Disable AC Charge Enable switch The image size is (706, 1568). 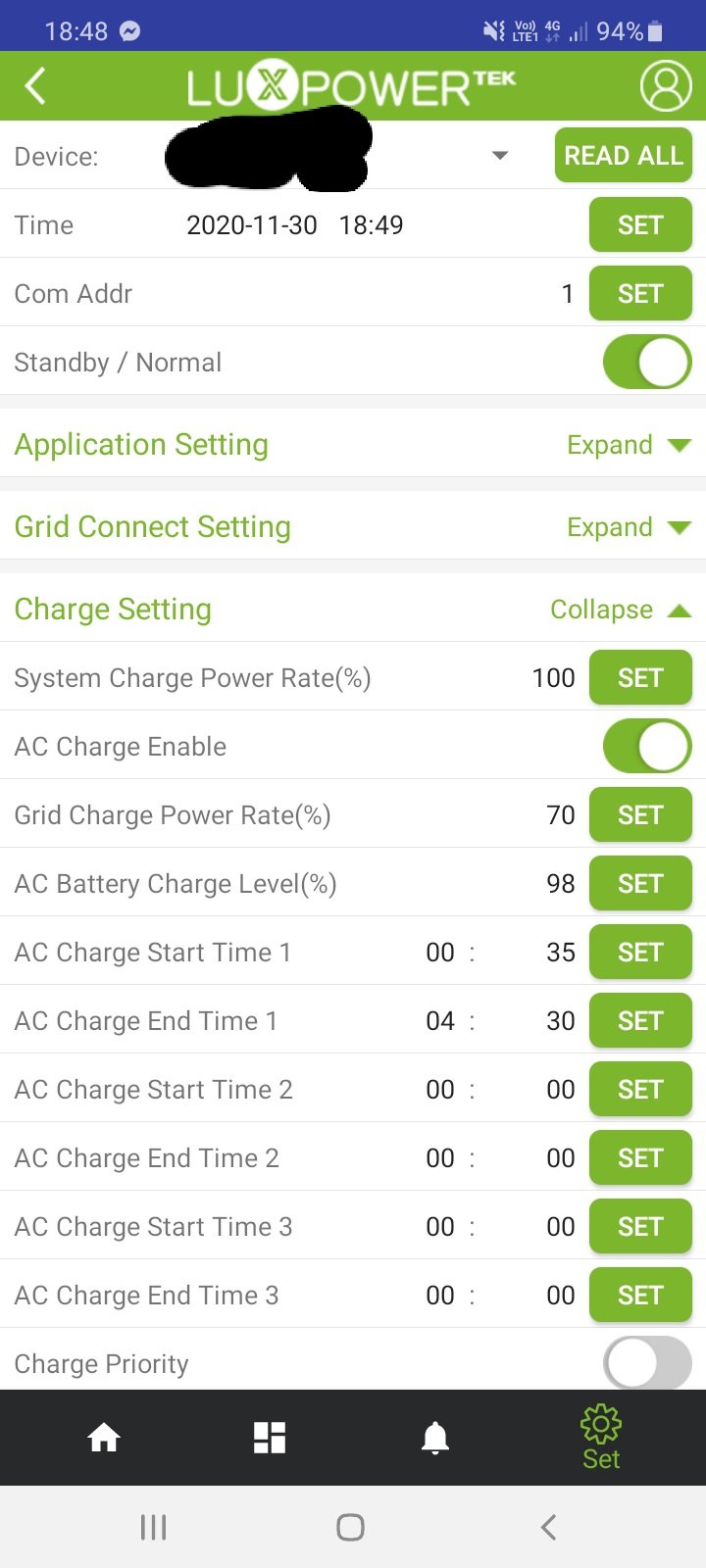(x=647, y=747)
